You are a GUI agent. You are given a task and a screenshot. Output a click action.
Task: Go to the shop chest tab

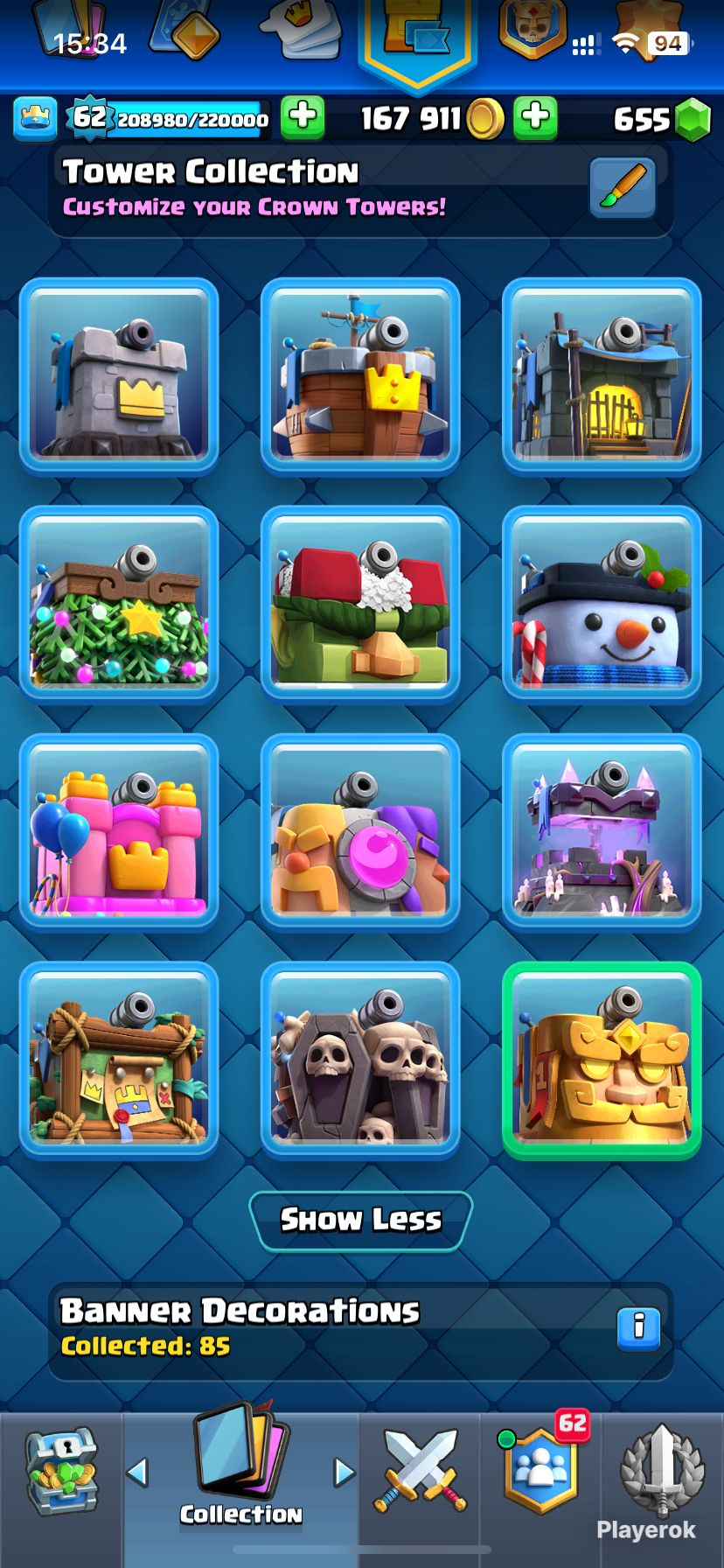tap(60, 1473)
